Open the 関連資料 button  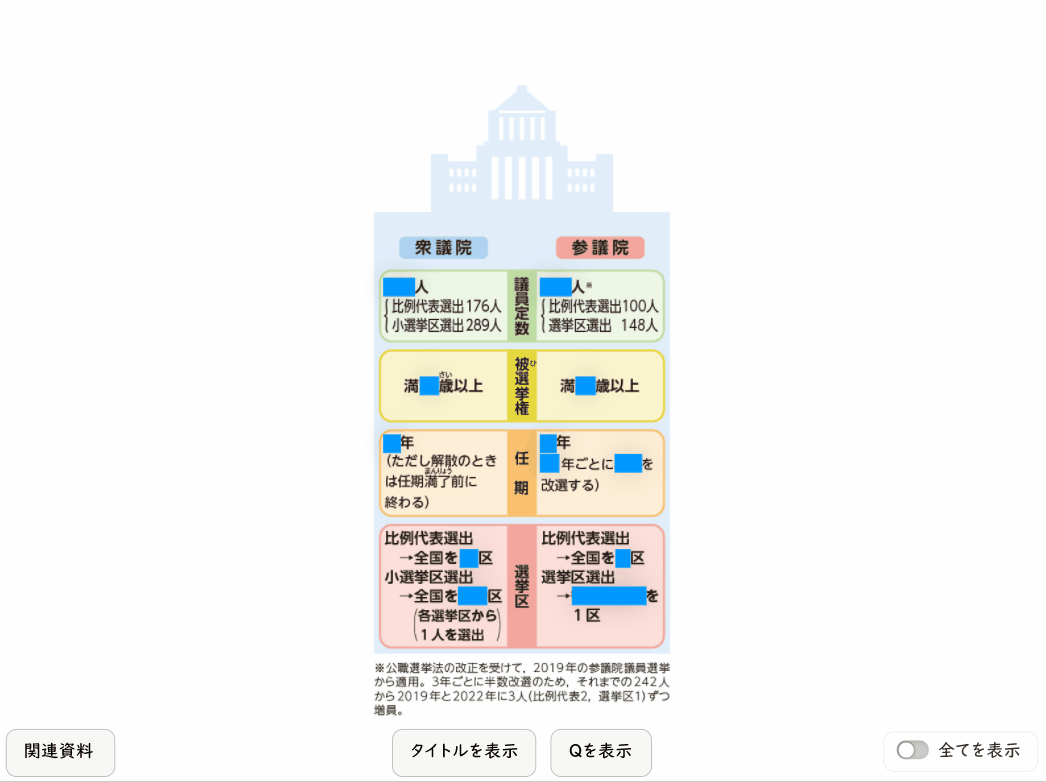point(60,752)
